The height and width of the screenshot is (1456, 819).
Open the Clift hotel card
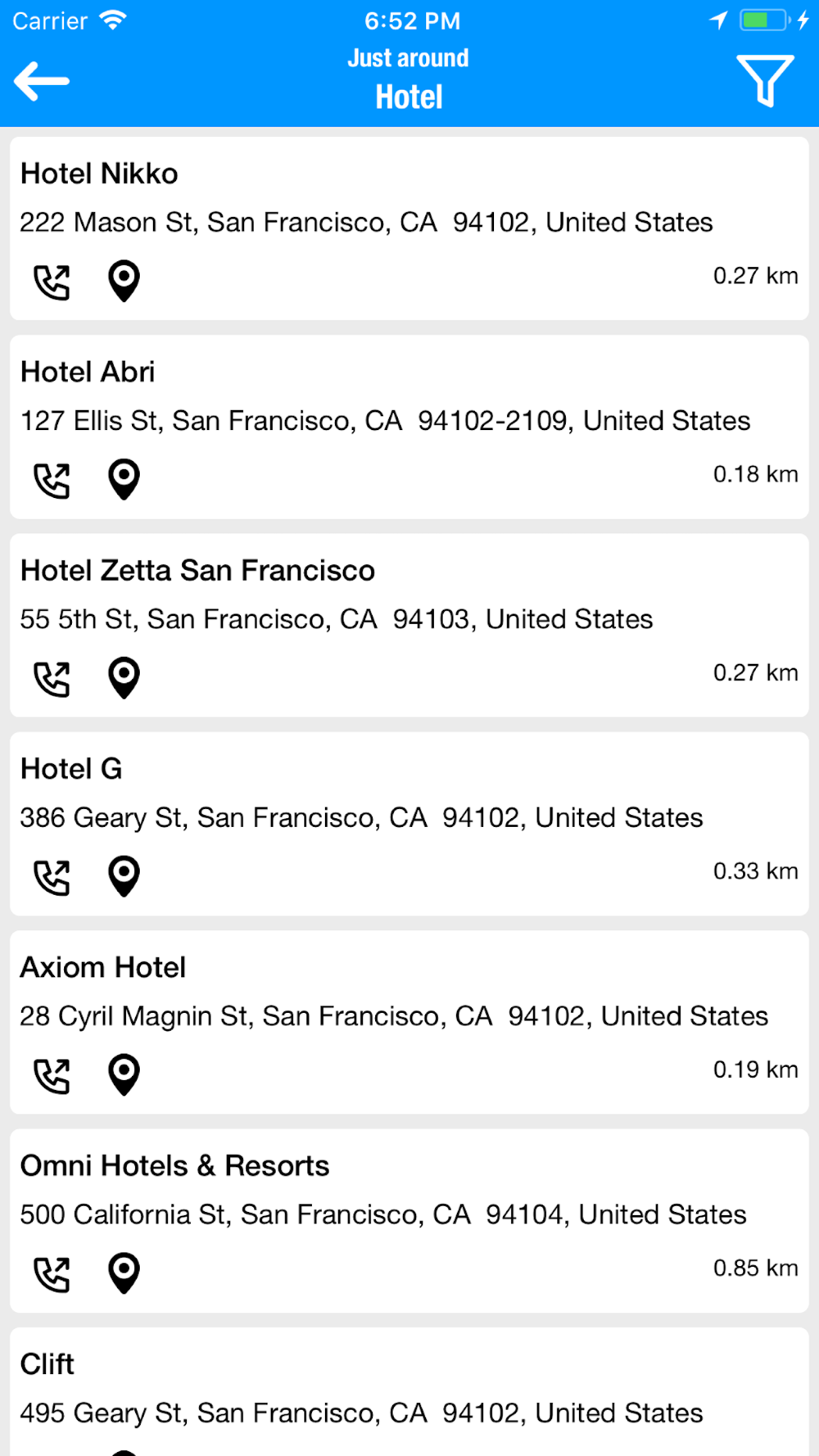tap(409, 1392)
